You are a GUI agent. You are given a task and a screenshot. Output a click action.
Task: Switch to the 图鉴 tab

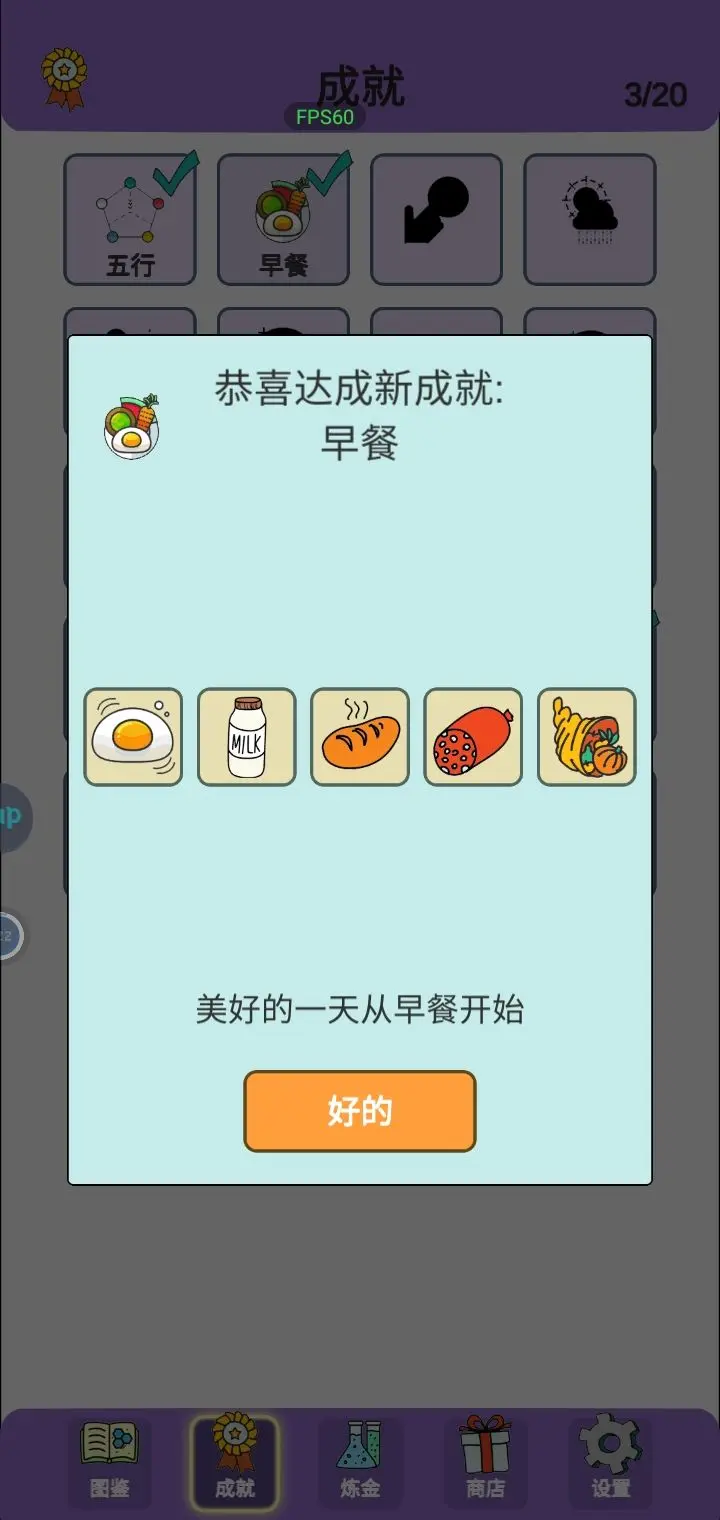point(110,1461)
